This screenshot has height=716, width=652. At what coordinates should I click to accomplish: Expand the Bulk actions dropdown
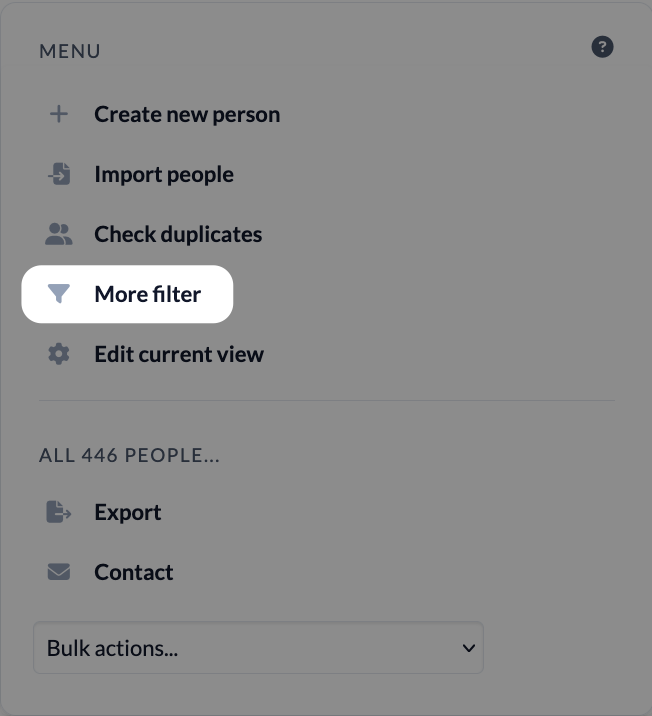point(258,648)
